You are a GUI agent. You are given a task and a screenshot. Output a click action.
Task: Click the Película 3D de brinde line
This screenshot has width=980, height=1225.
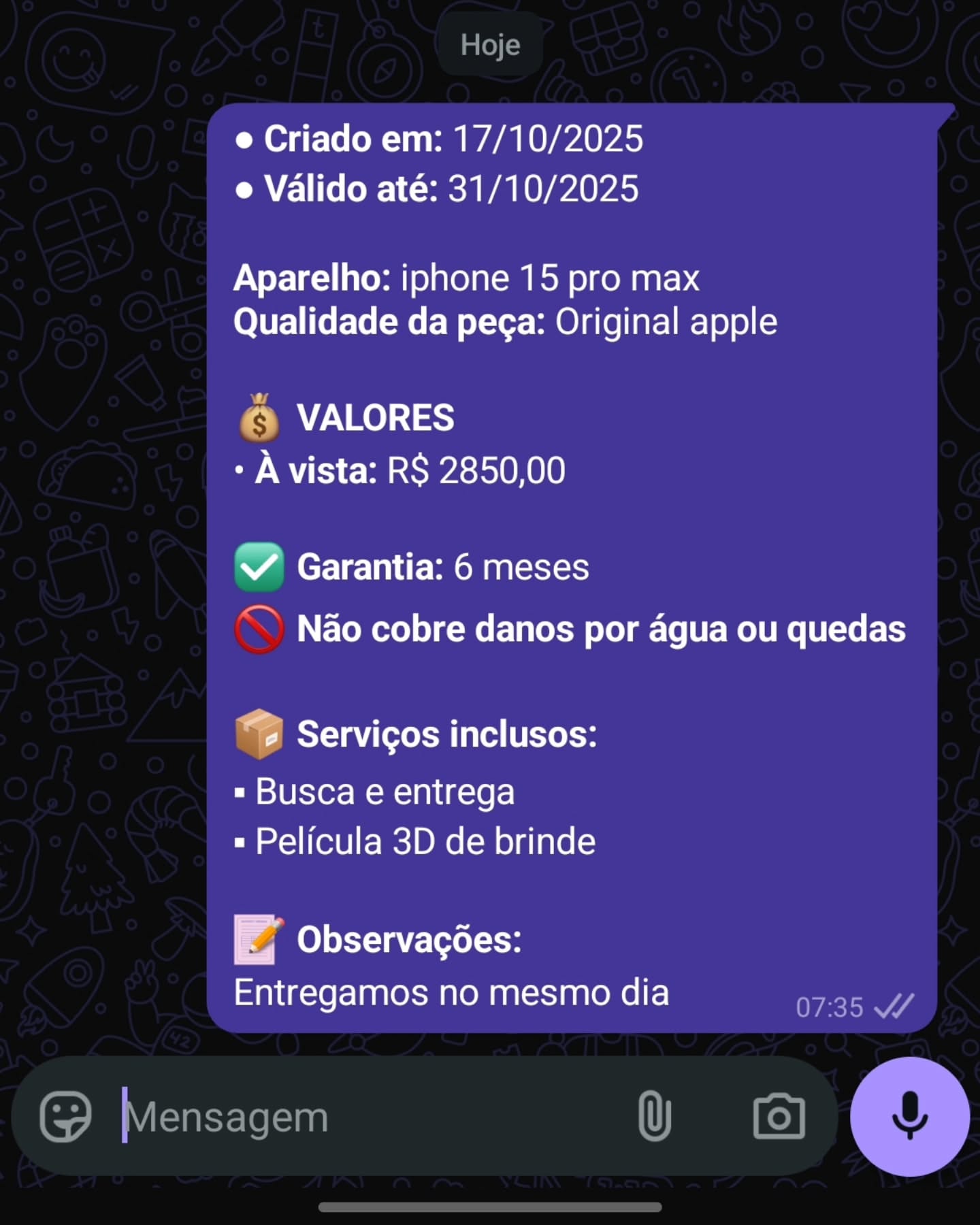[424, 841]
